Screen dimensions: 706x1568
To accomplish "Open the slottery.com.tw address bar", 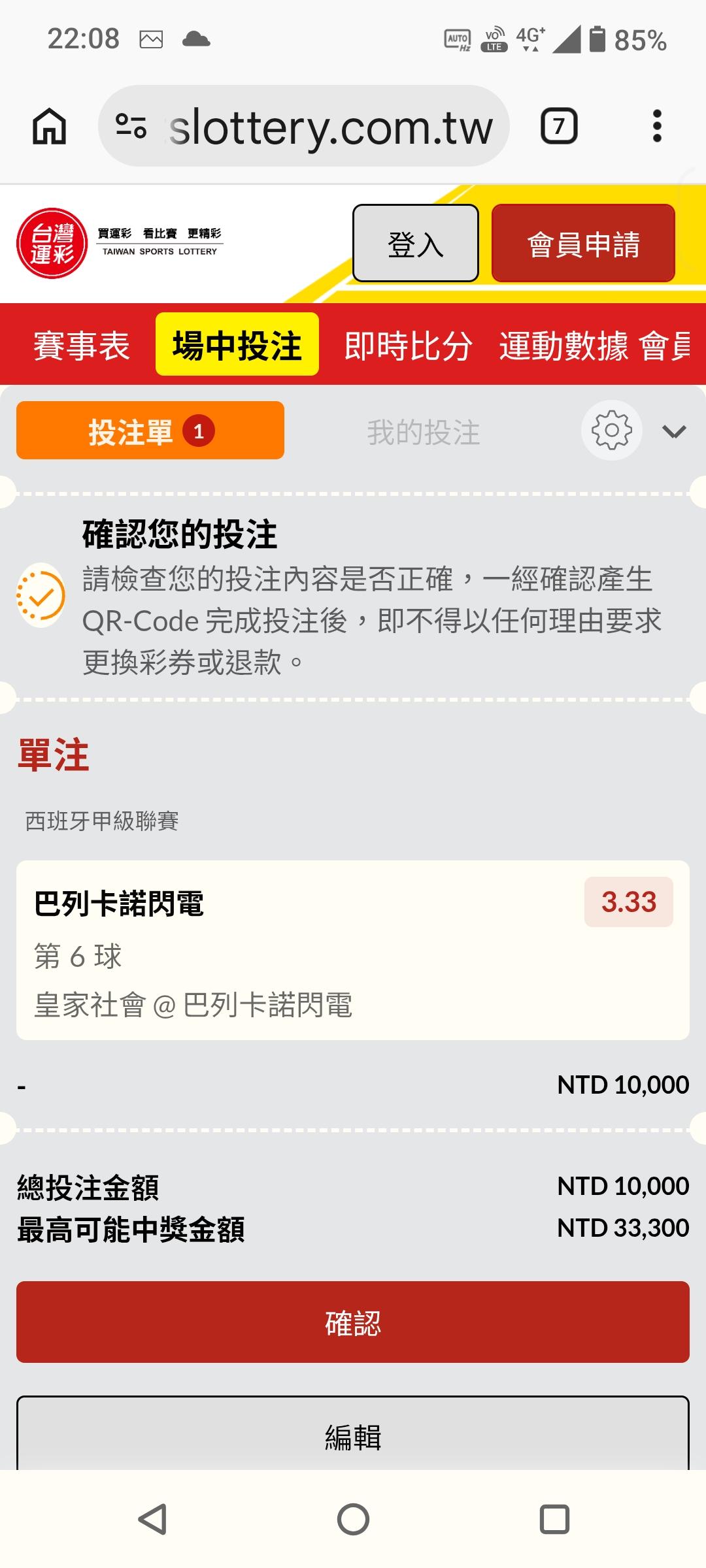I will [330, 126].
